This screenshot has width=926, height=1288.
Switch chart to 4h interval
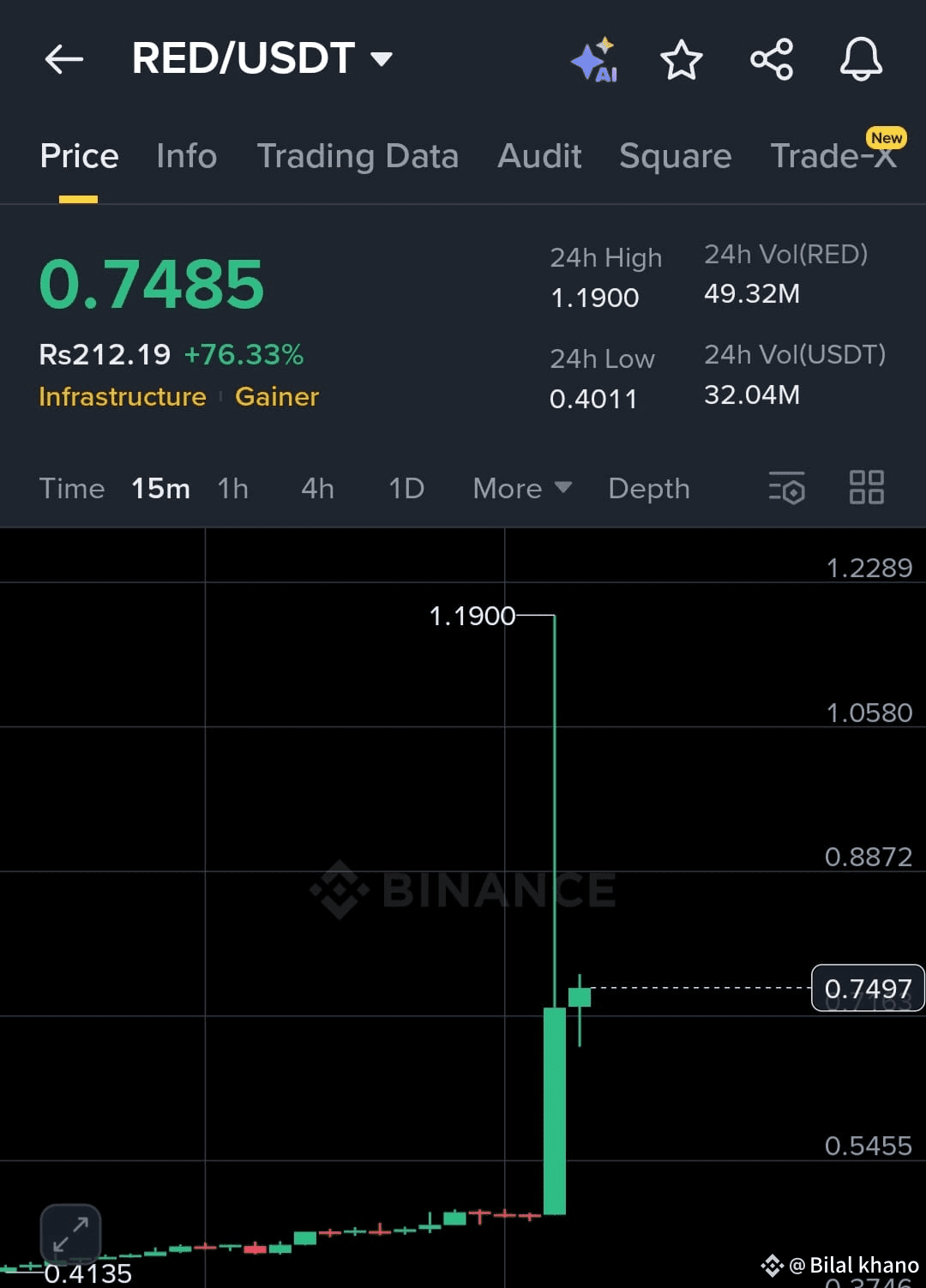(x=317, y=489)
